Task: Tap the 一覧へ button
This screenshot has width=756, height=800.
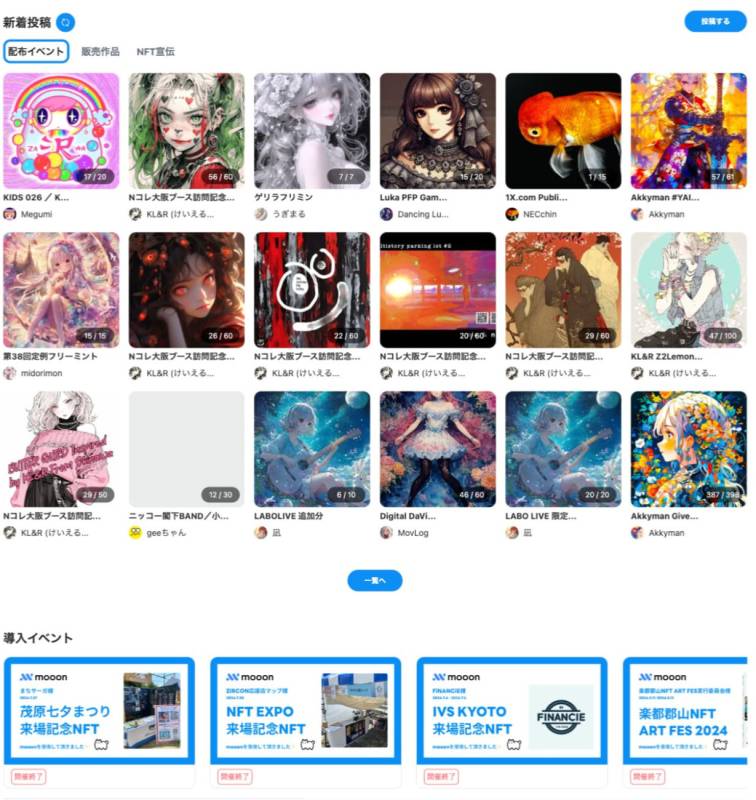Action: click(x=375, y=581)
